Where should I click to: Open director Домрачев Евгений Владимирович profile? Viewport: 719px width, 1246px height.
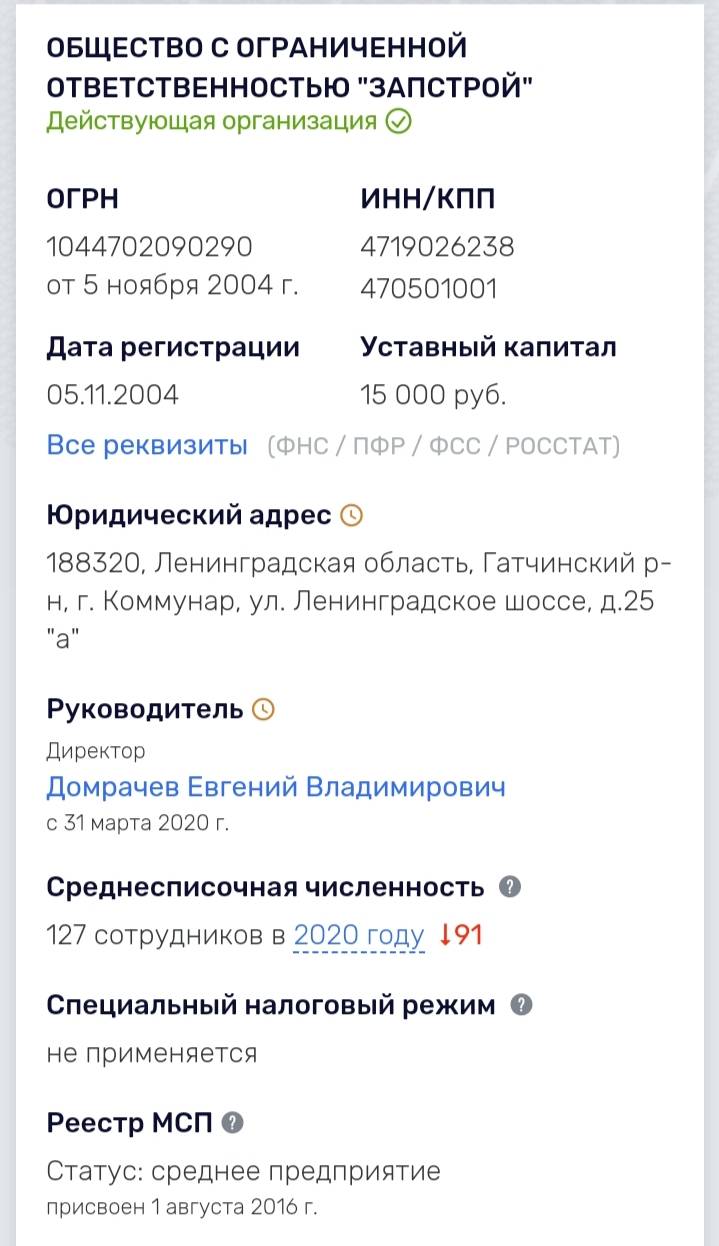[276, 787]
